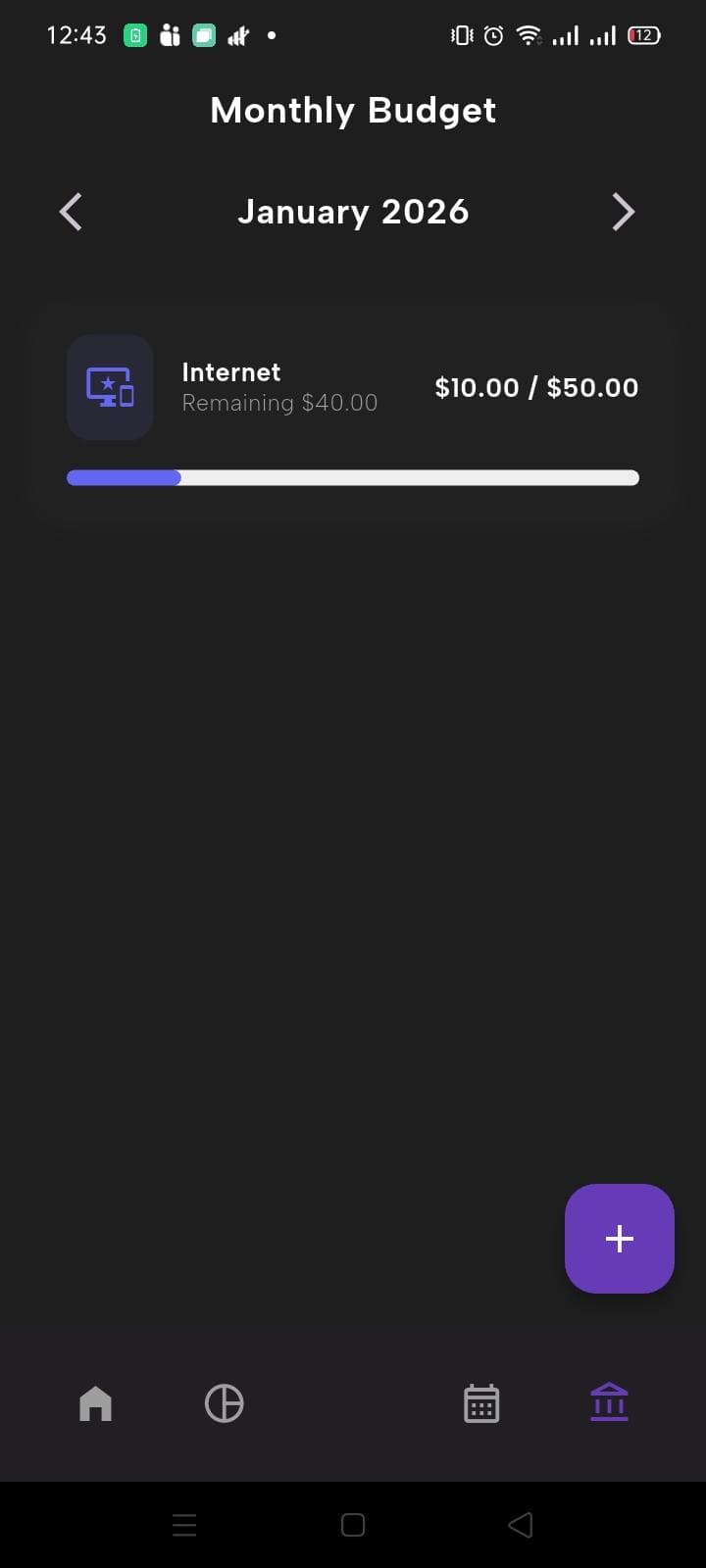Tap the Remaining $40.00 text
This screenshot has width=706, height=1568.
[x=279, y=402]
